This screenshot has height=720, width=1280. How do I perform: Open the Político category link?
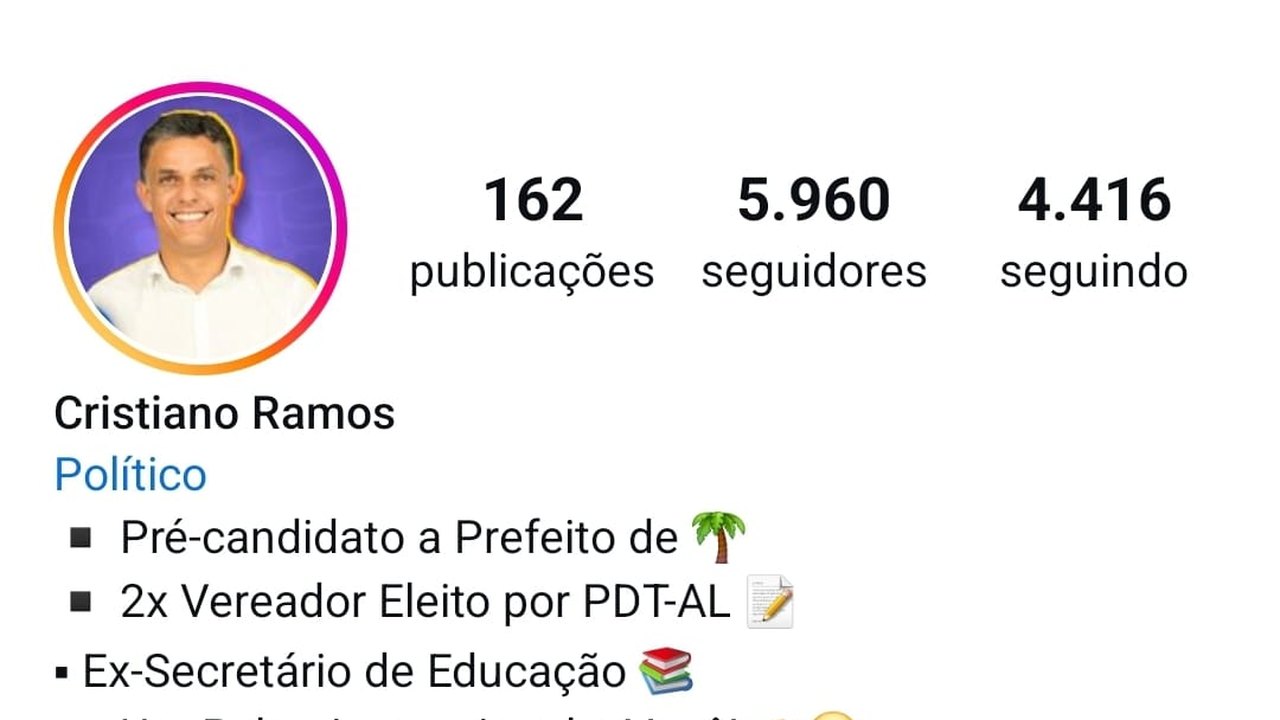[130, 474]
